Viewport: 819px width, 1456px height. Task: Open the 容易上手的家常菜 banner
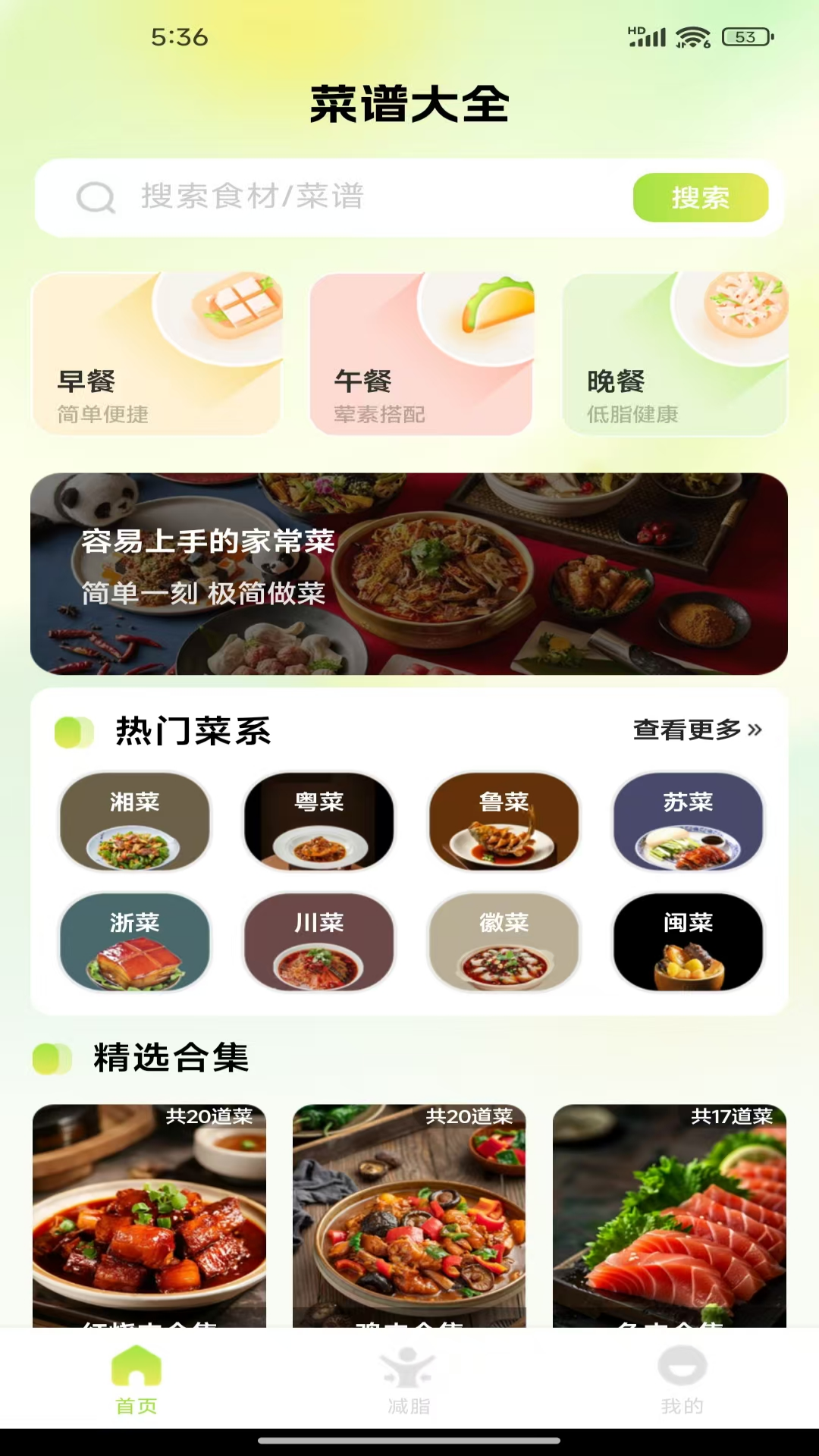409,573
